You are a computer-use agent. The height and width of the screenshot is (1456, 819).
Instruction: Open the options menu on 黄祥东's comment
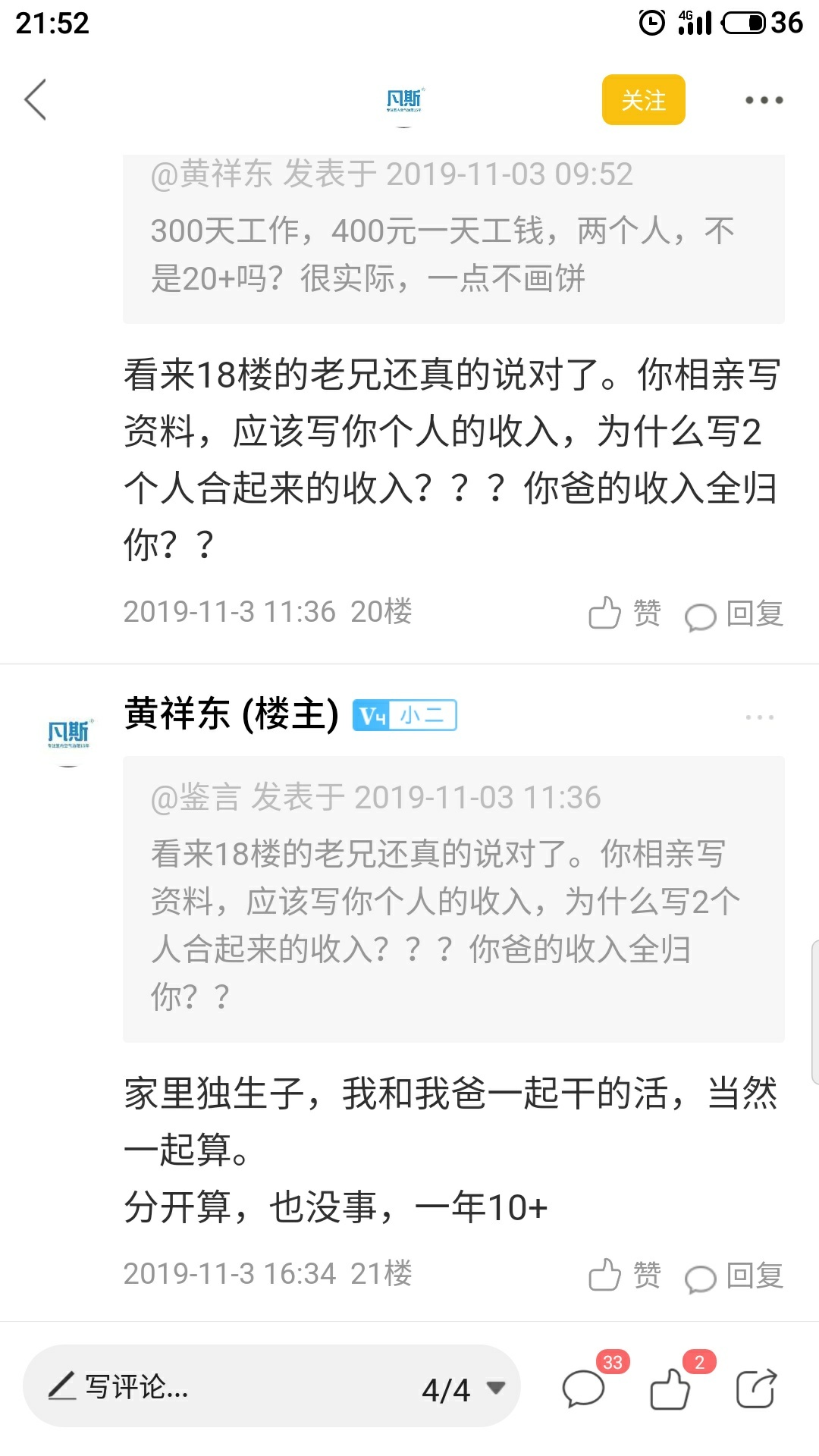click(x=759, y=717)
